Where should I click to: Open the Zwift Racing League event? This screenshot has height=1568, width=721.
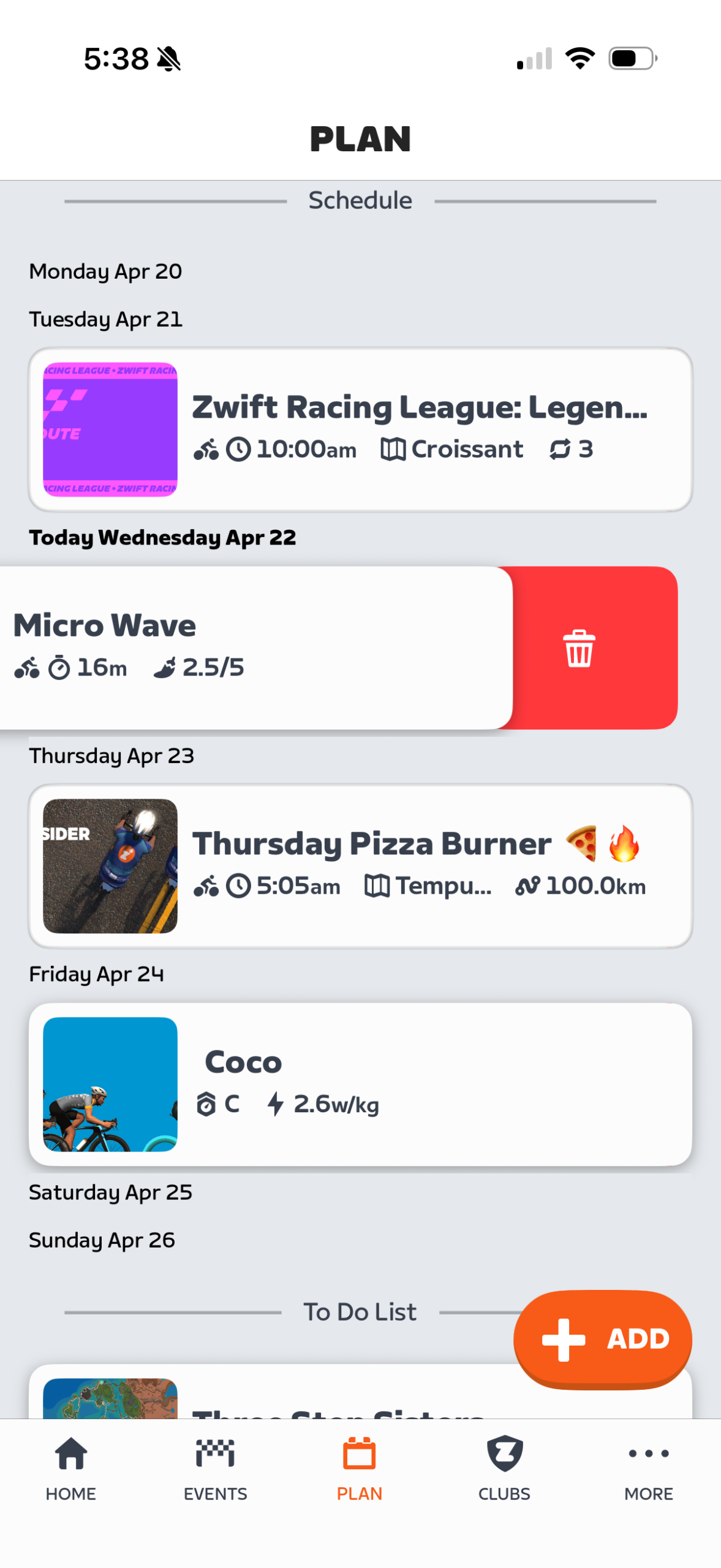(360, 429)
